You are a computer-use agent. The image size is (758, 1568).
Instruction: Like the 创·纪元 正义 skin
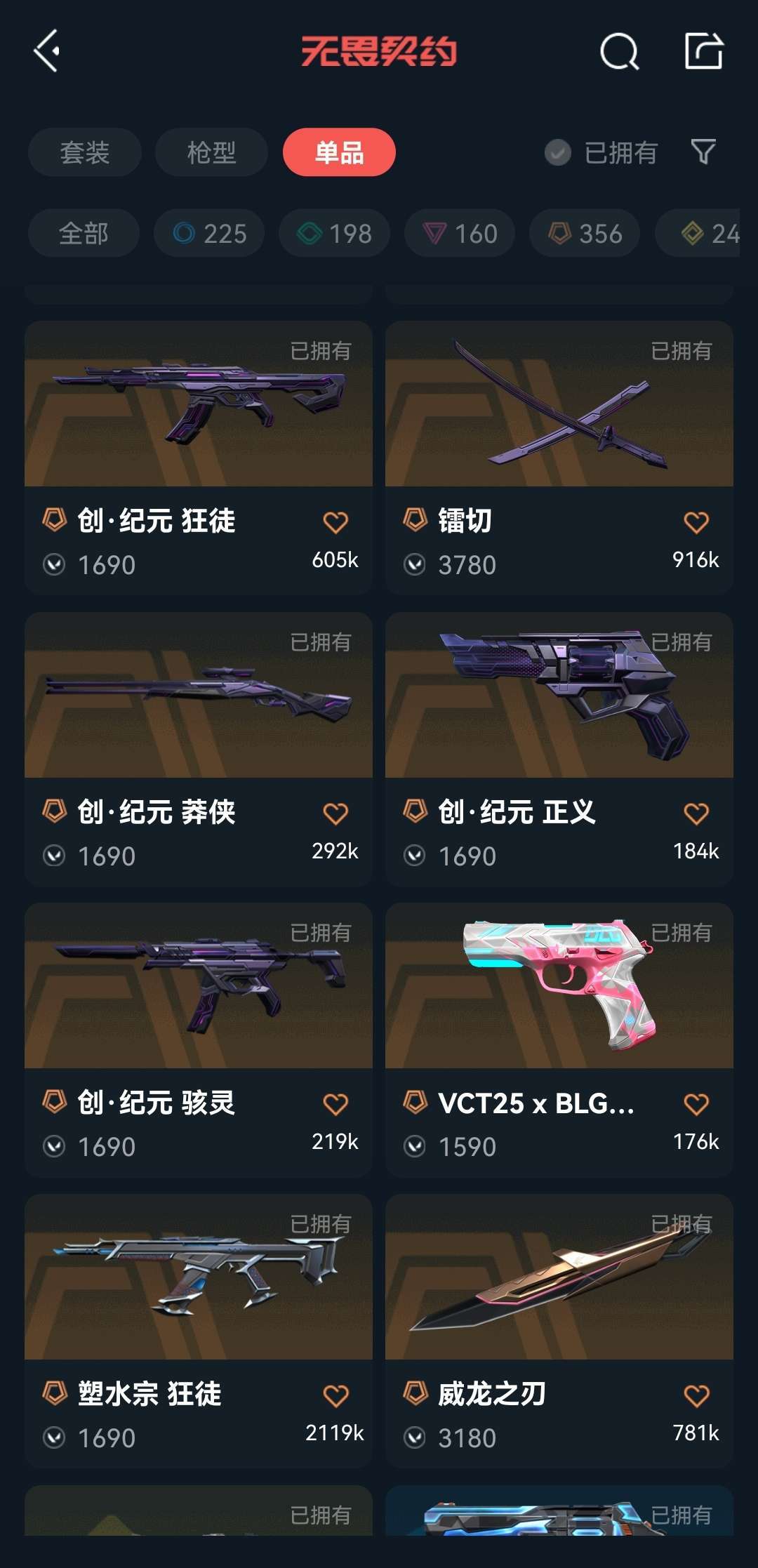pyautogui.click(x=696, y=813)
